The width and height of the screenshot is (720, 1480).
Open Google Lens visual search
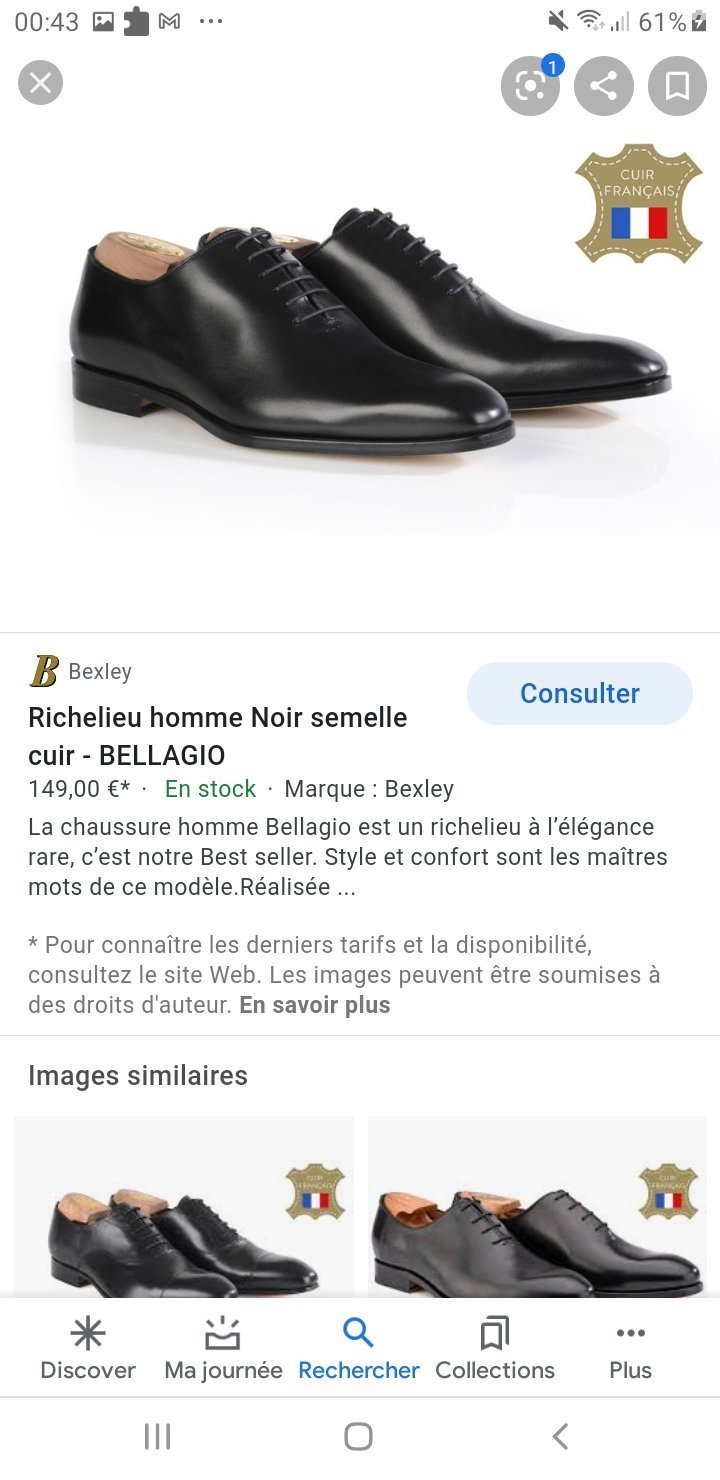pos(530,86)
